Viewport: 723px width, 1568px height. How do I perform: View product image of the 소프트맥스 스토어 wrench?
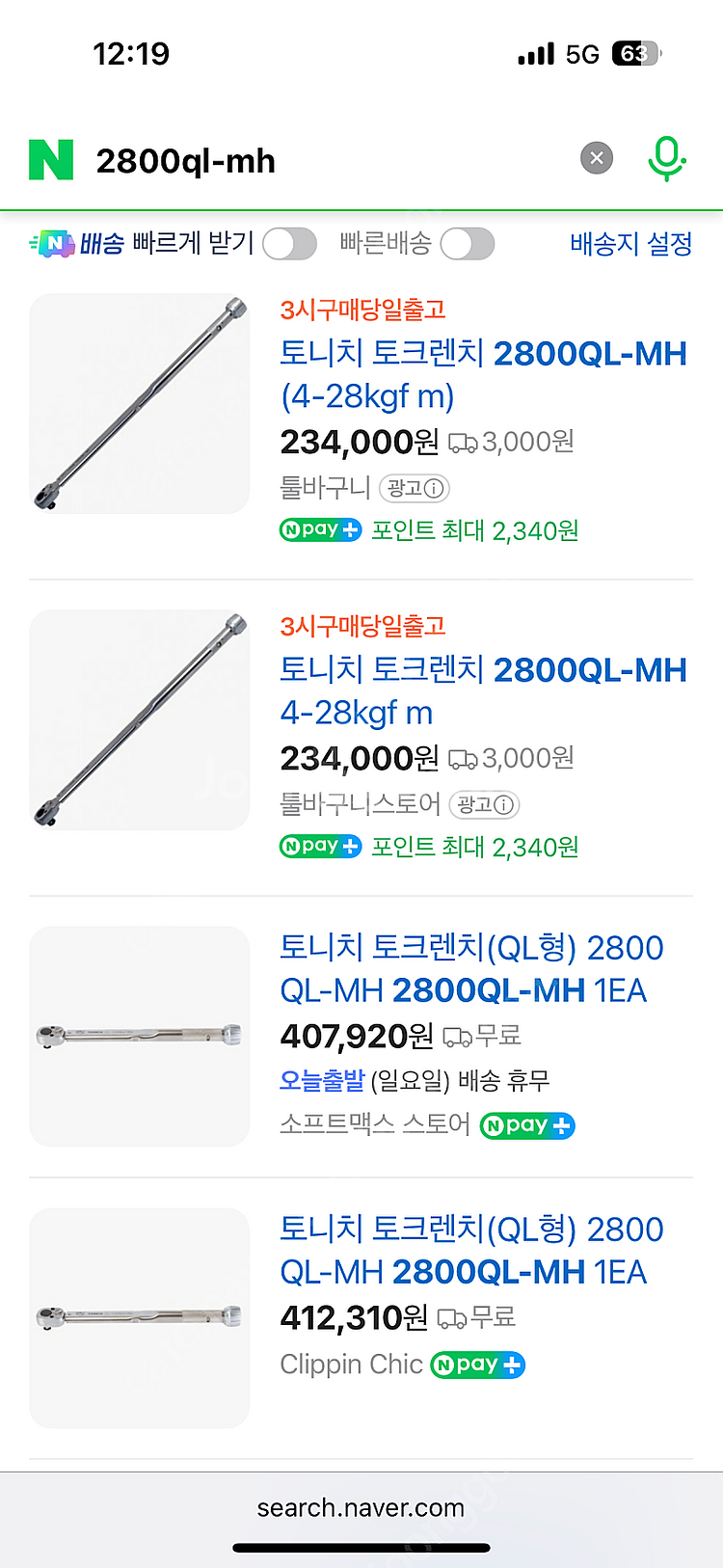click(x=140, y=1036)
